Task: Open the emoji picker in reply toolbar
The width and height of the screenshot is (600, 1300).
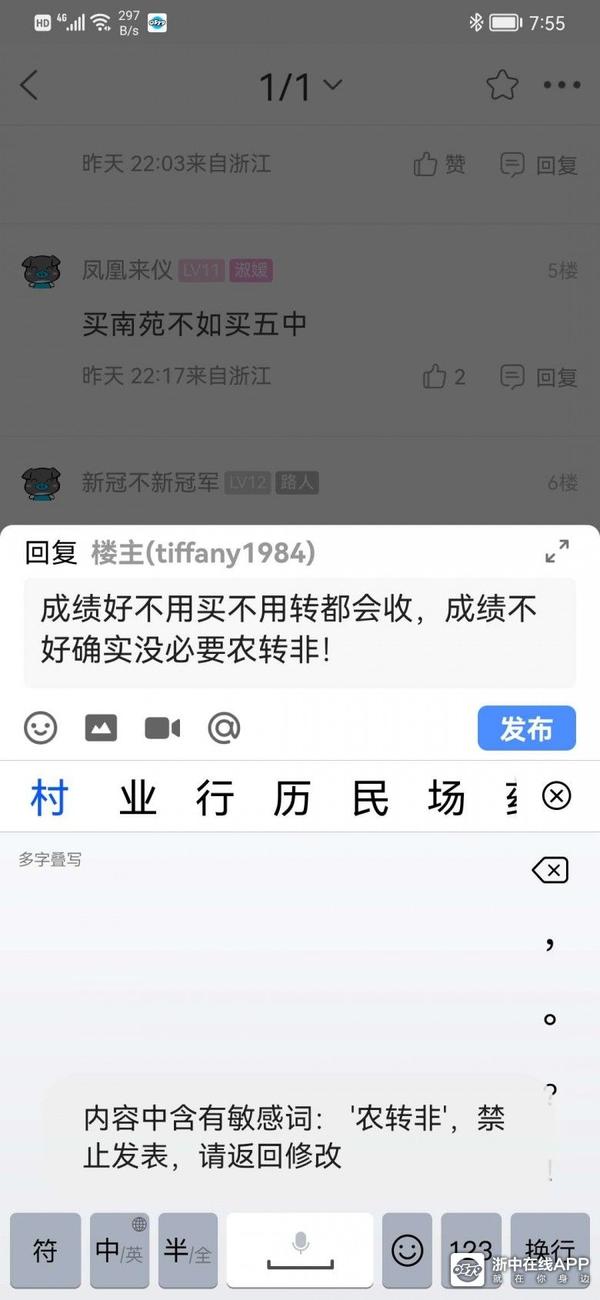Action: coord(41,728)
